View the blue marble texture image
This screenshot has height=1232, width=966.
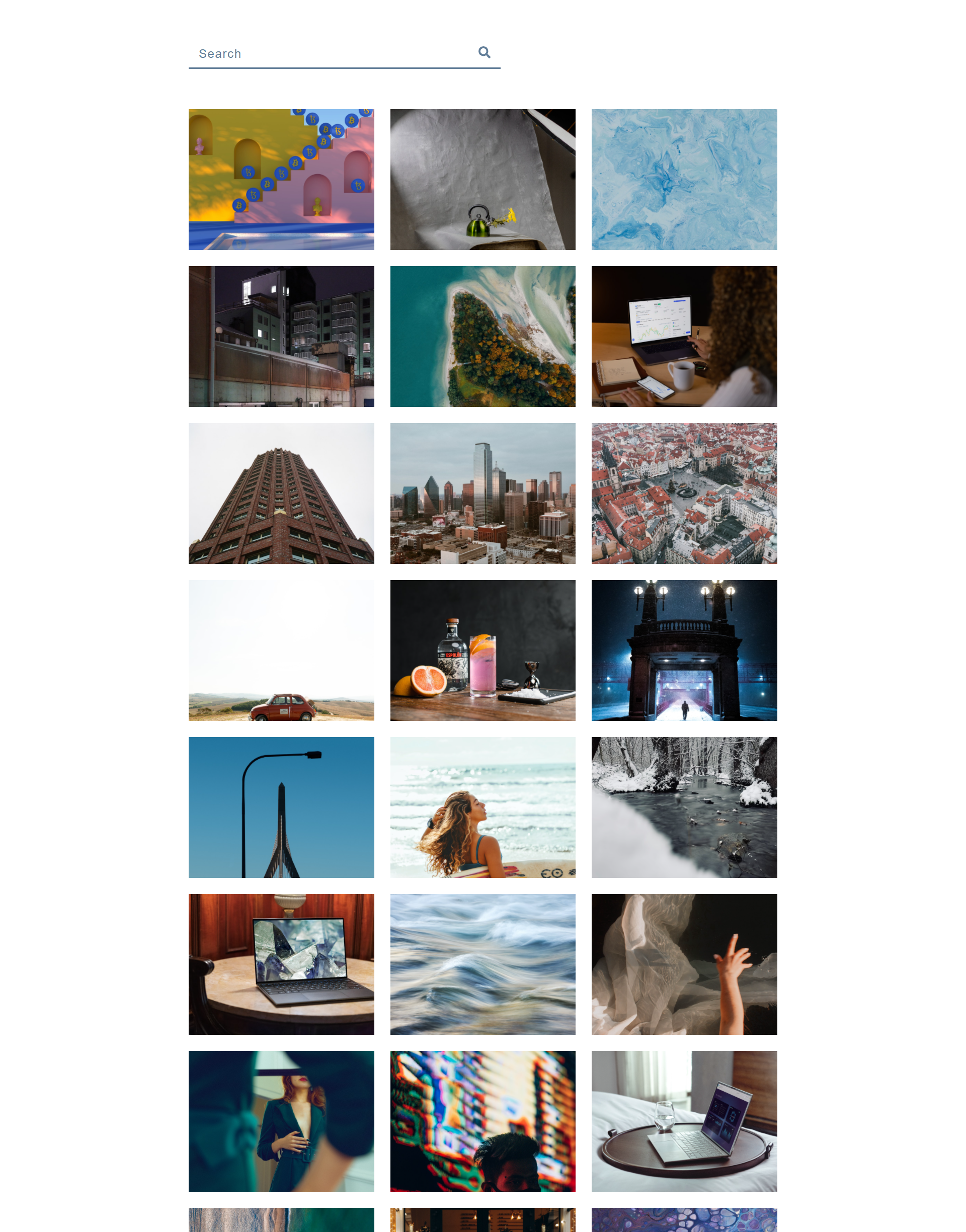(684, 179)
